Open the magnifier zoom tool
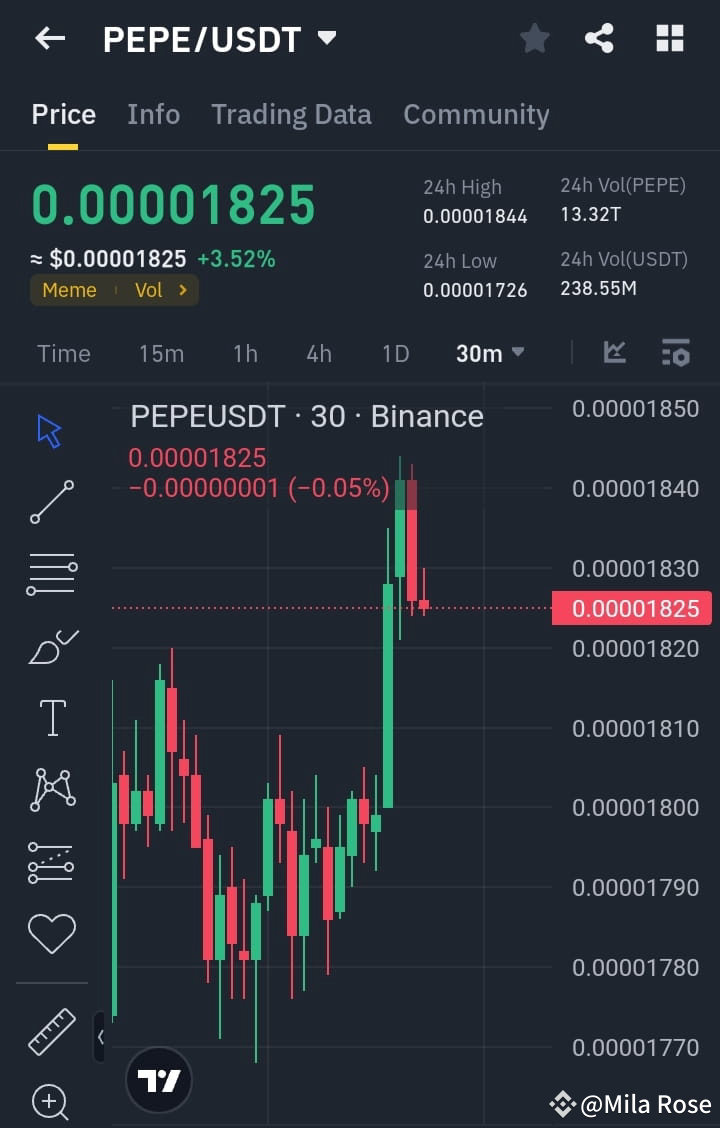Viewport: 720px width, 1128px height. (x=50, y=1103)
